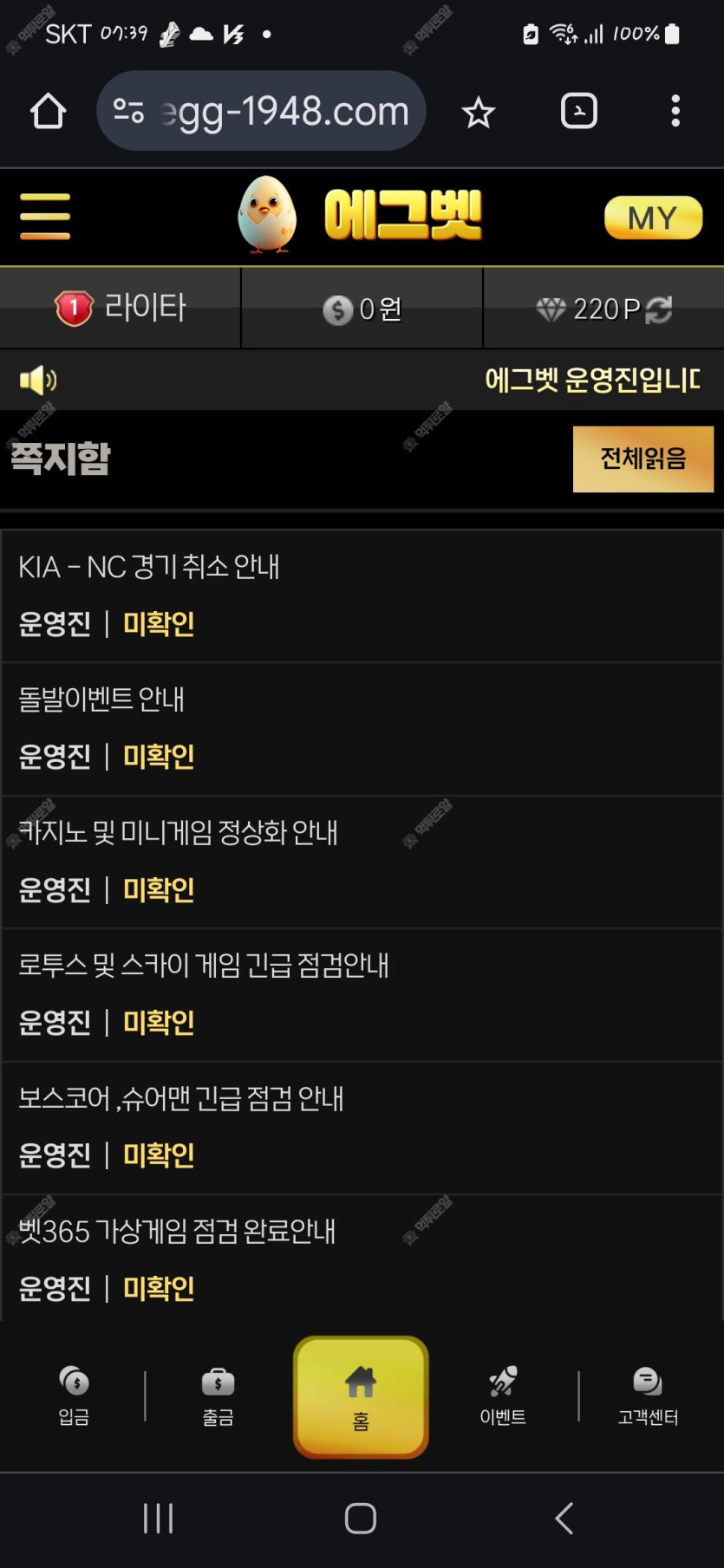
Task: Bookmark this page with the star
Action: (478, 112)
